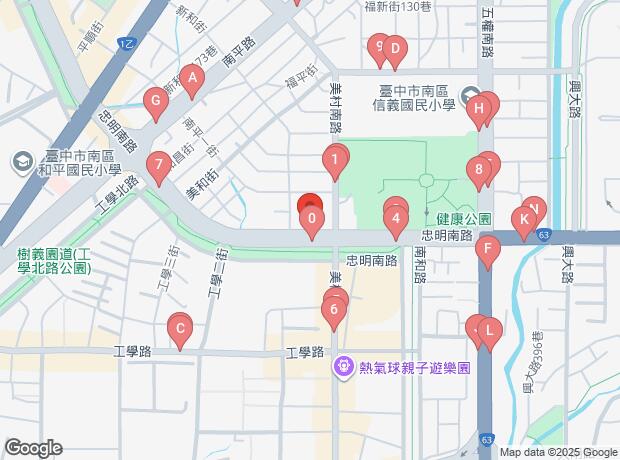
Task: Tap marker 0 on the map
Action: pos(312,218)
